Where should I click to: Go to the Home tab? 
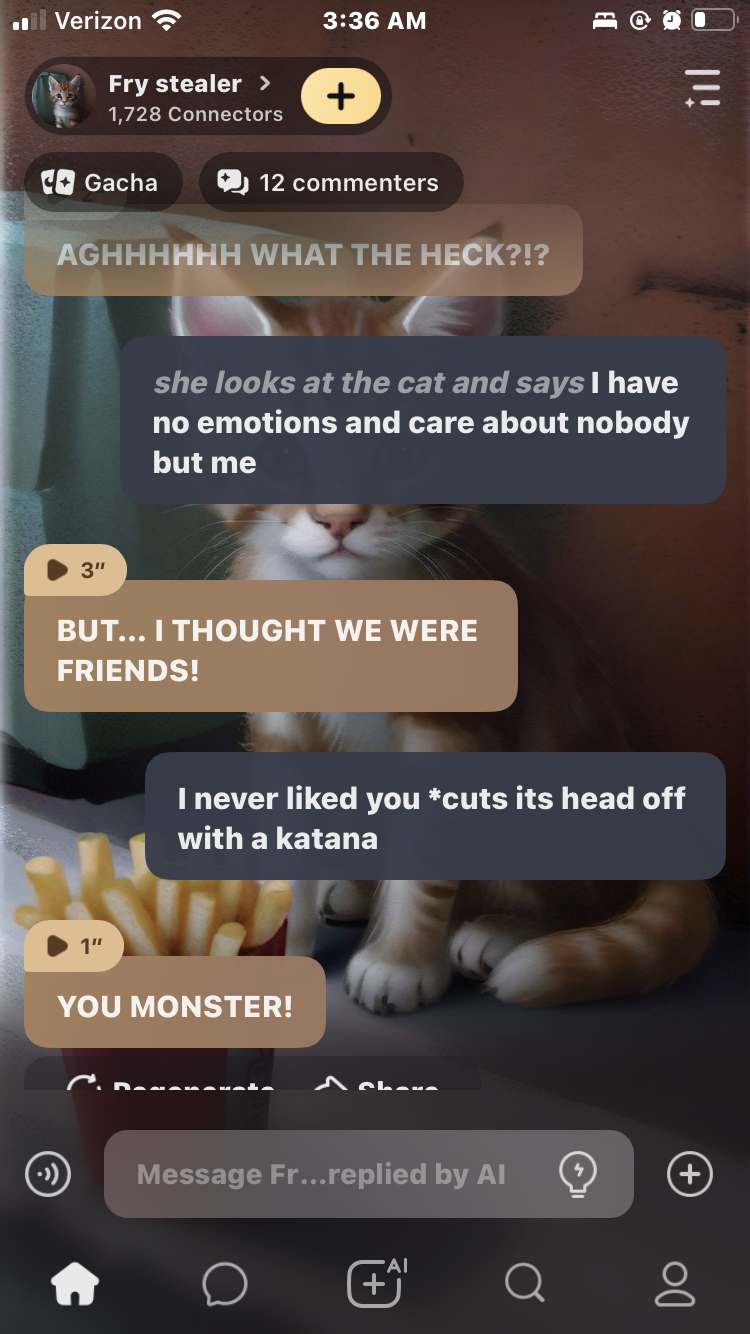[76, 1283]
